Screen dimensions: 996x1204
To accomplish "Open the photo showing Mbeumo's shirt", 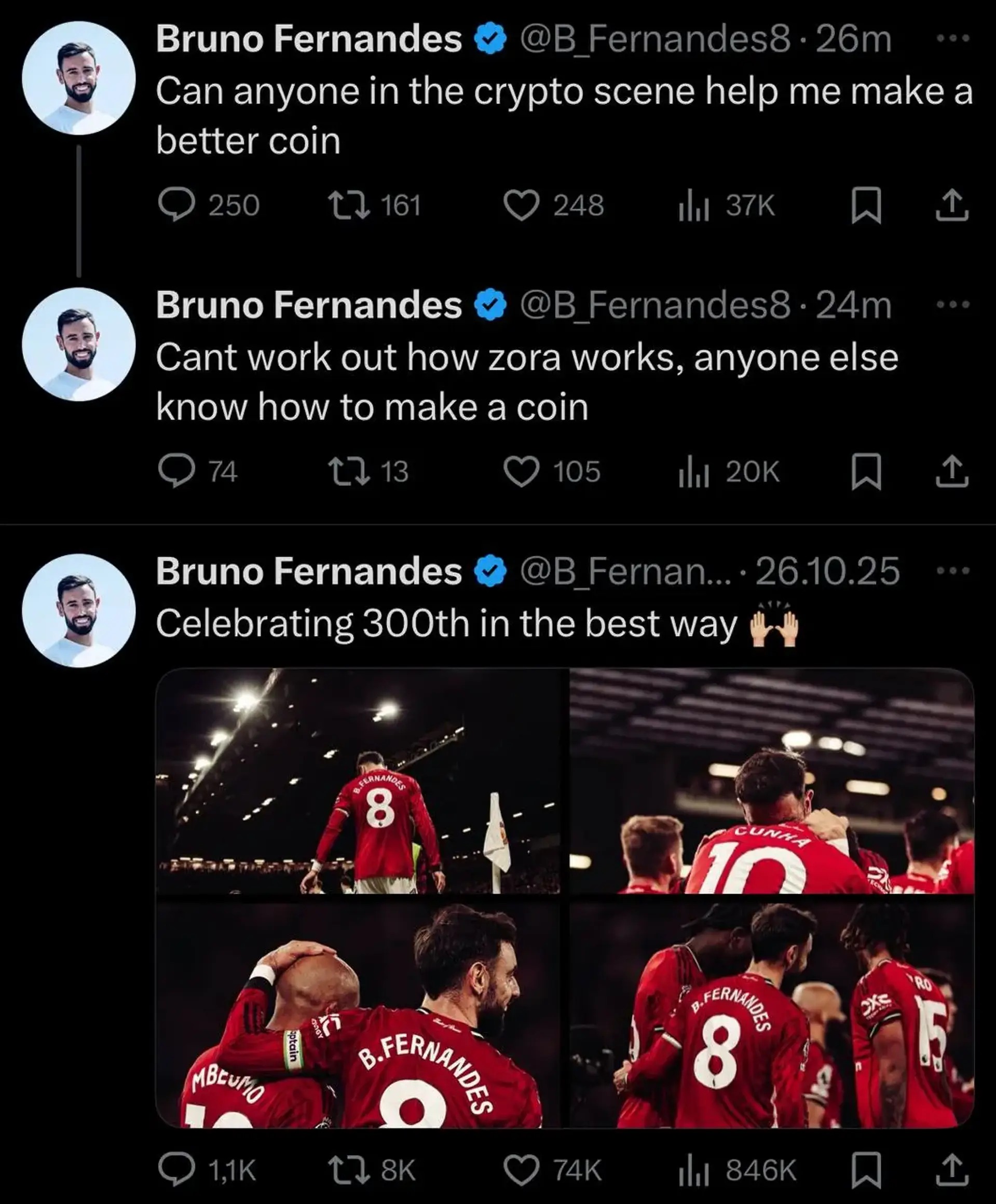I will click(358, 1013).
